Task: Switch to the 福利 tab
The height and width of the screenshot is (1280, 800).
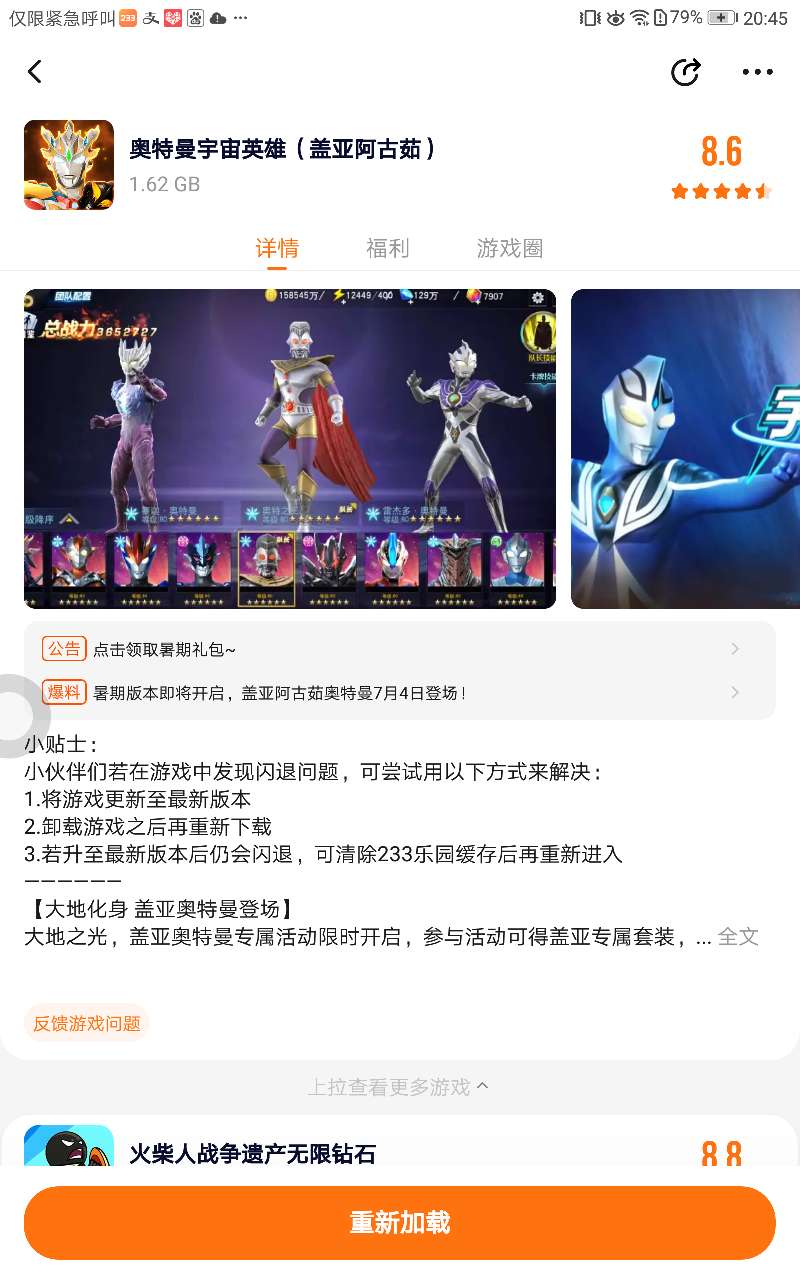Action: tap(388, 248)
